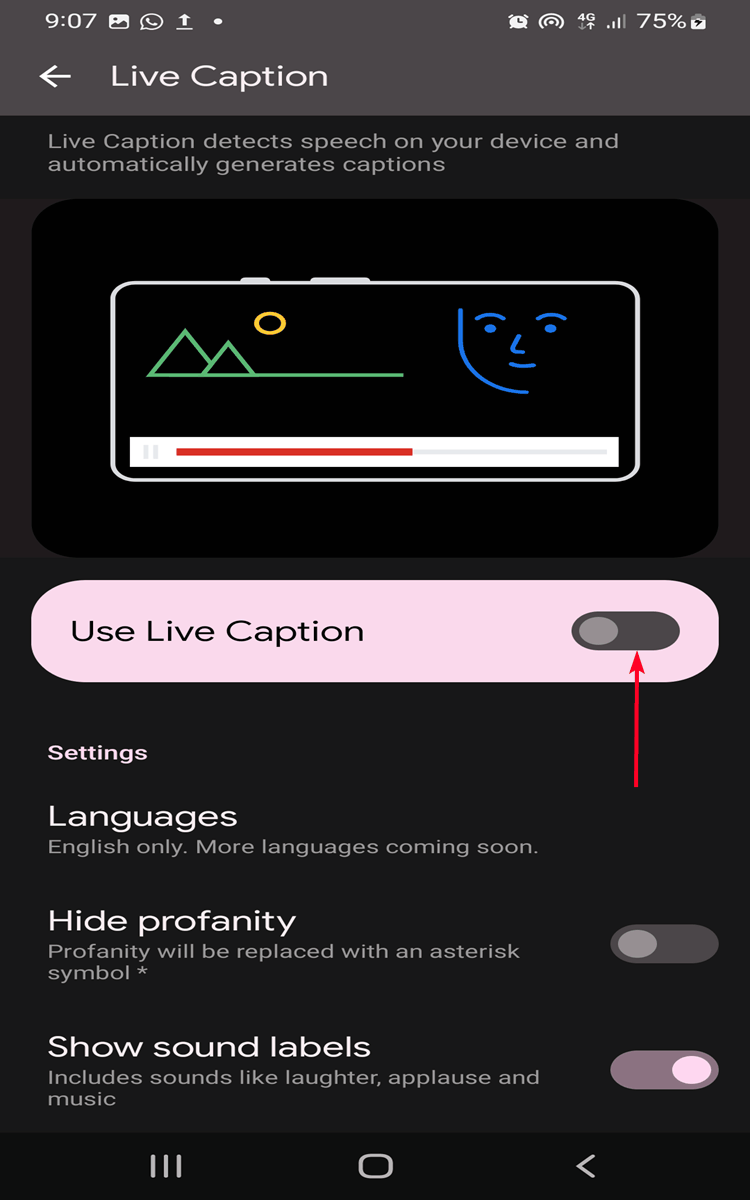This screenshot has height=1200, width=750.
Task: Enable Hide profanity toggle
Action: pos(663,944)
